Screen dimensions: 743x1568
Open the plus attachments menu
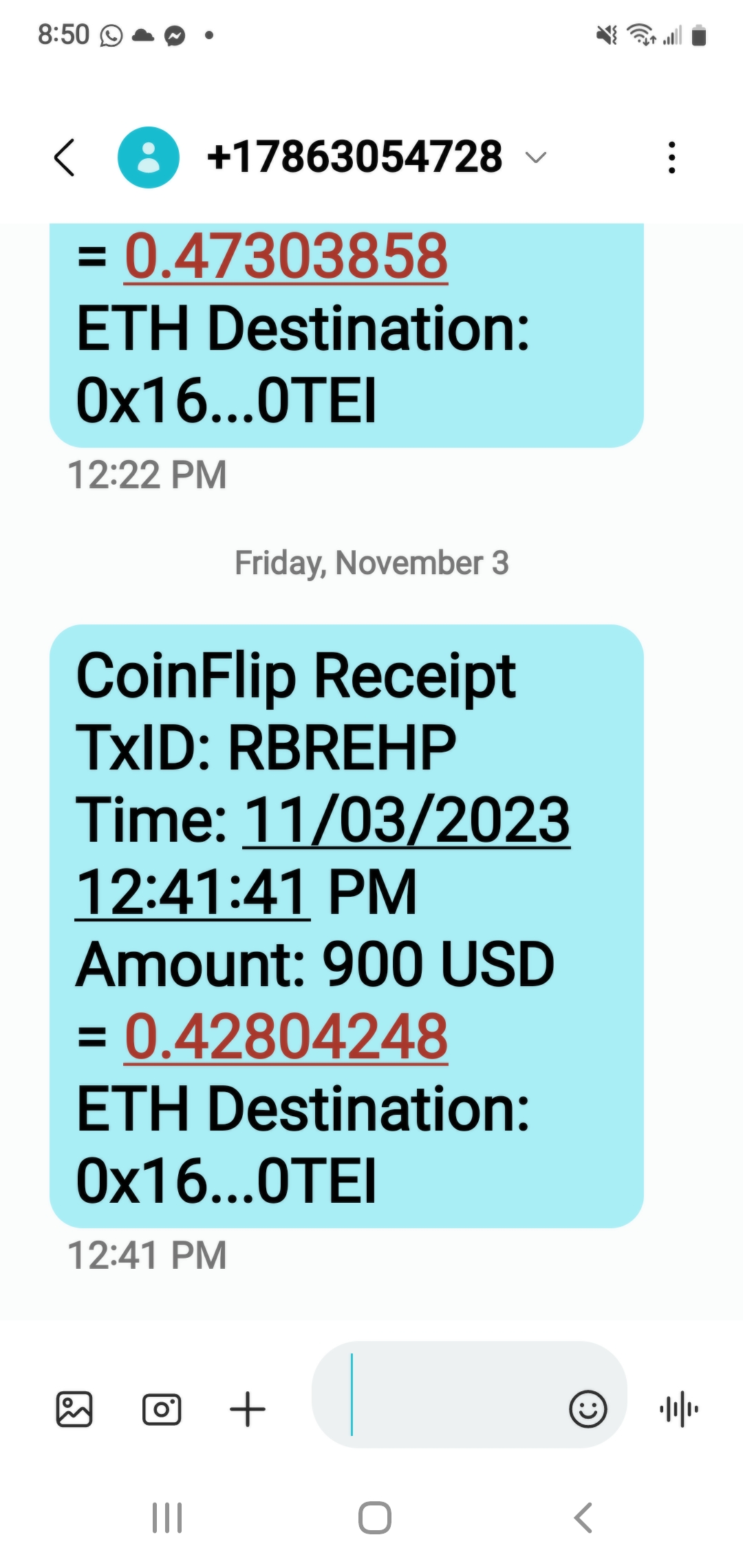click(x=248, y=1409)
